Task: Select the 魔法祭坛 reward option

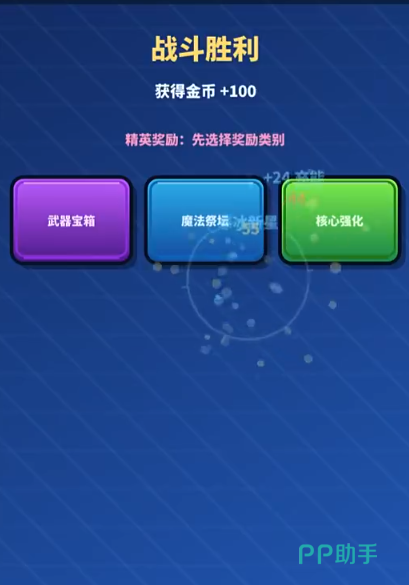Action: pyautogui.click(x=206, y=220)
